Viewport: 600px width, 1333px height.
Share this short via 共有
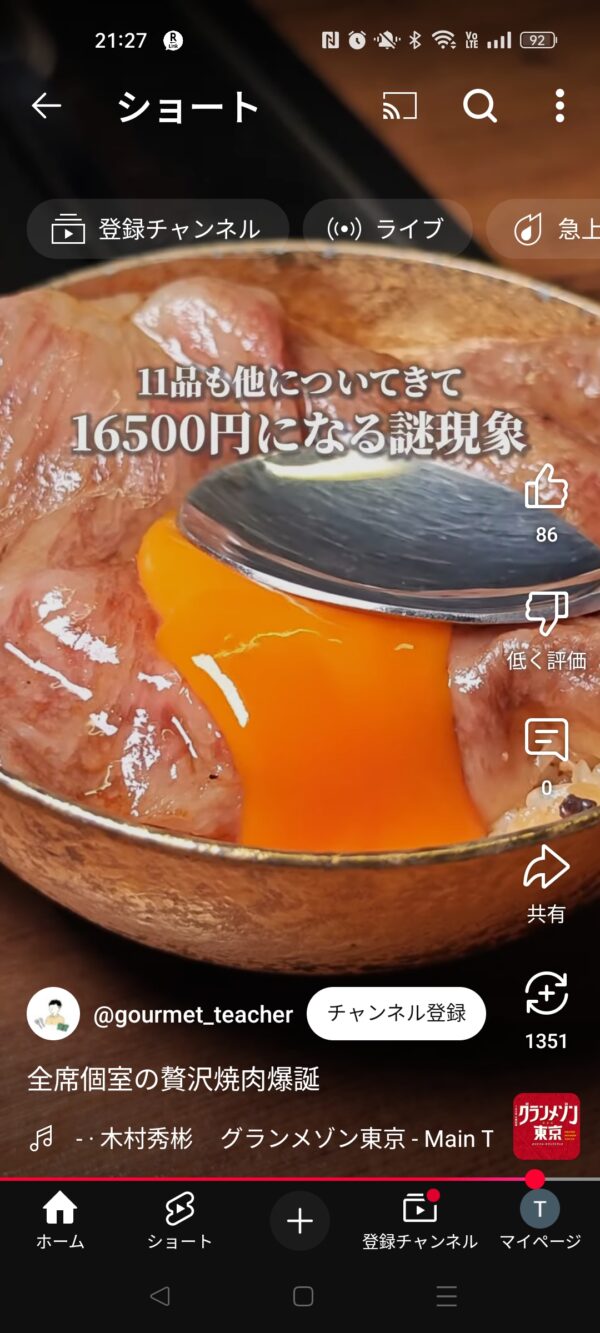(x=546, y=868)
